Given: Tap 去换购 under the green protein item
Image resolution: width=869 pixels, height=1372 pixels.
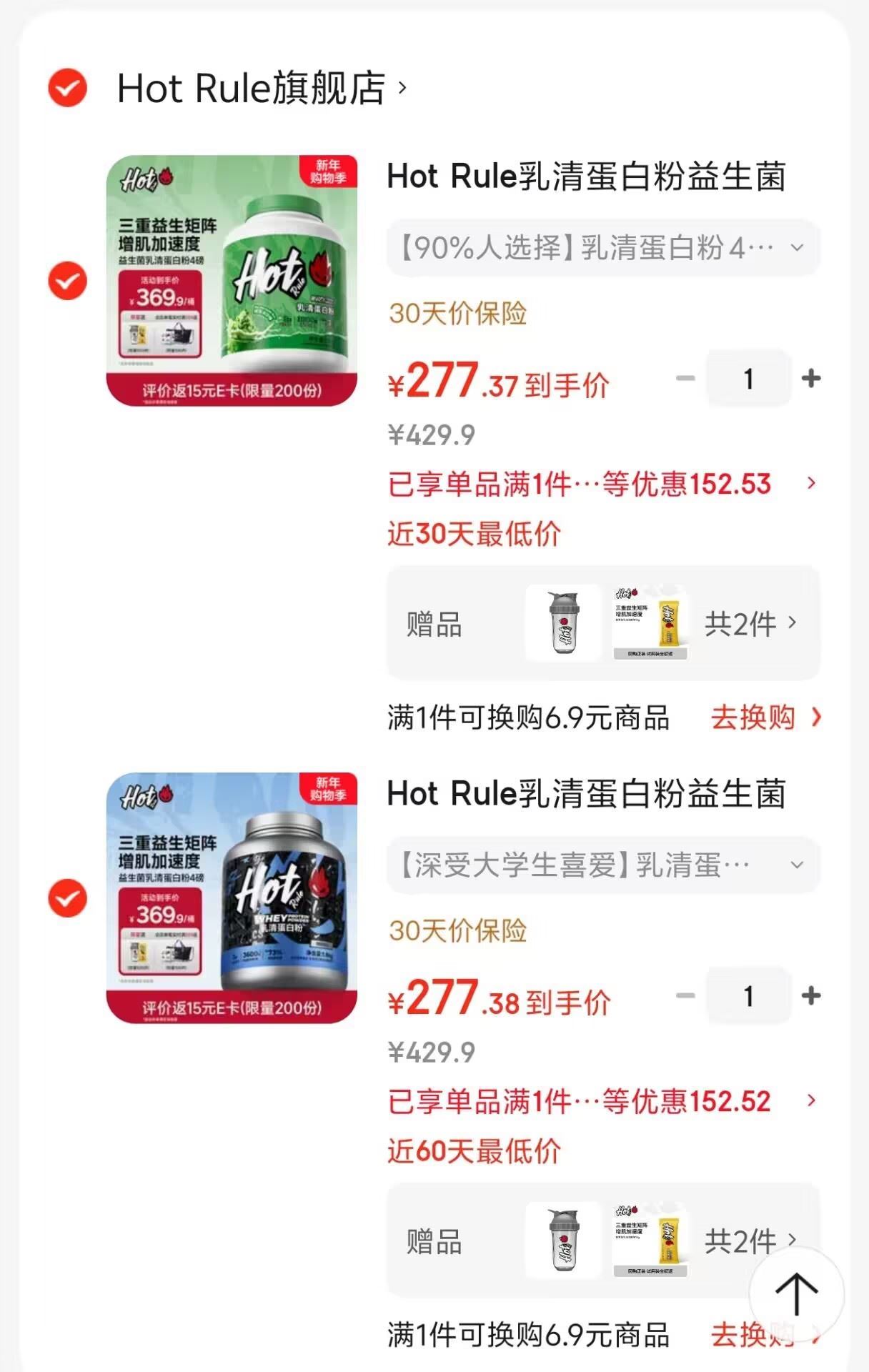Looking at the screenshot, I should pos(765,717).
